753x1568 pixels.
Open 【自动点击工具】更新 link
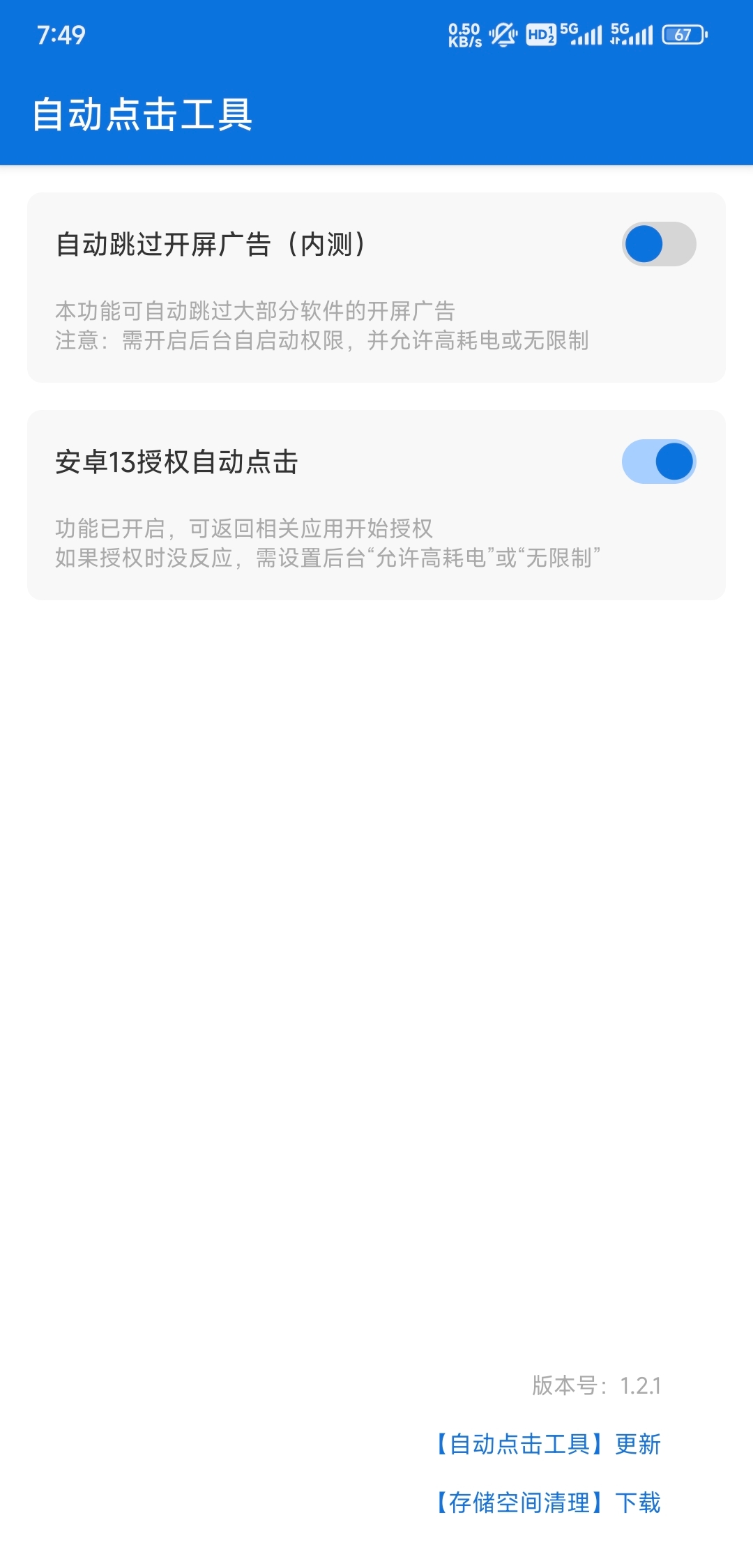pyautogui.click(x=548, y=1444)
